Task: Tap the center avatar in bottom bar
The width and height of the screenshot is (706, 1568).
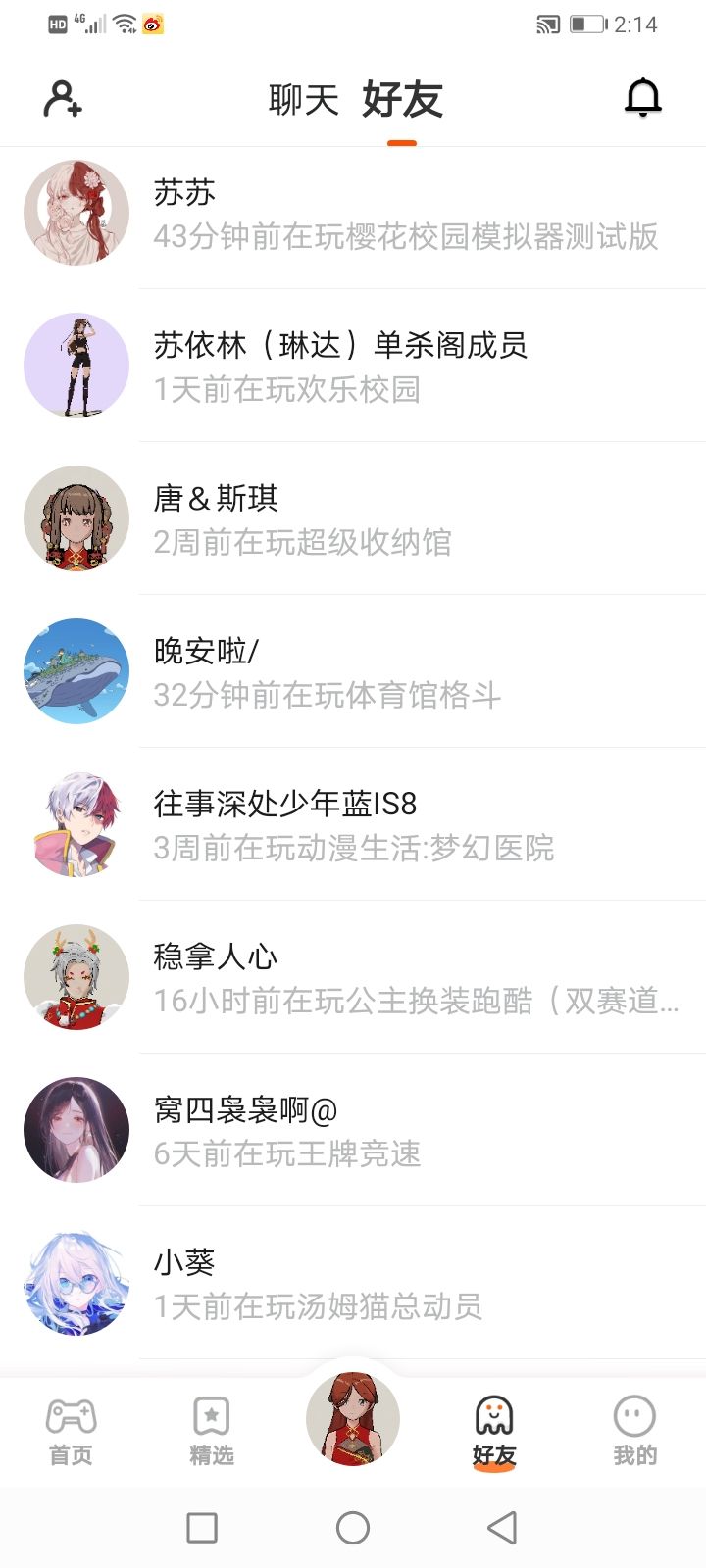Action: click(353, 1419)
